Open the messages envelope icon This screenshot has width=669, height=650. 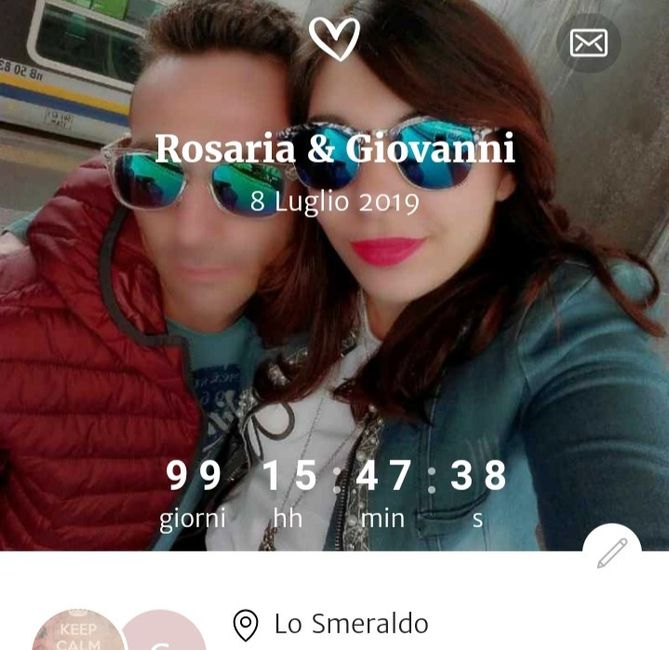[588, 43]
